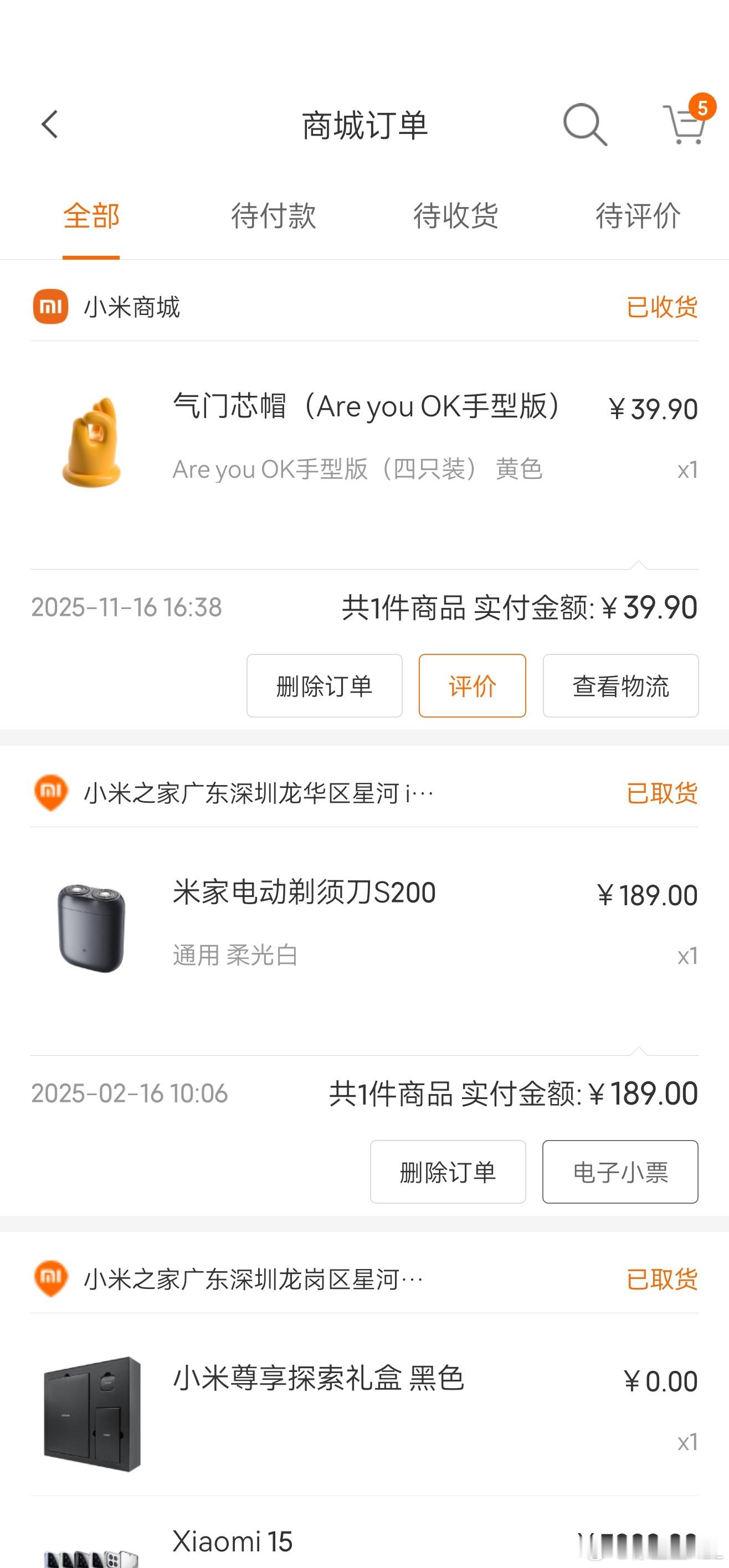
Task: Open the shopping cart
Action: pyautogui.click(x=684, y=125)
